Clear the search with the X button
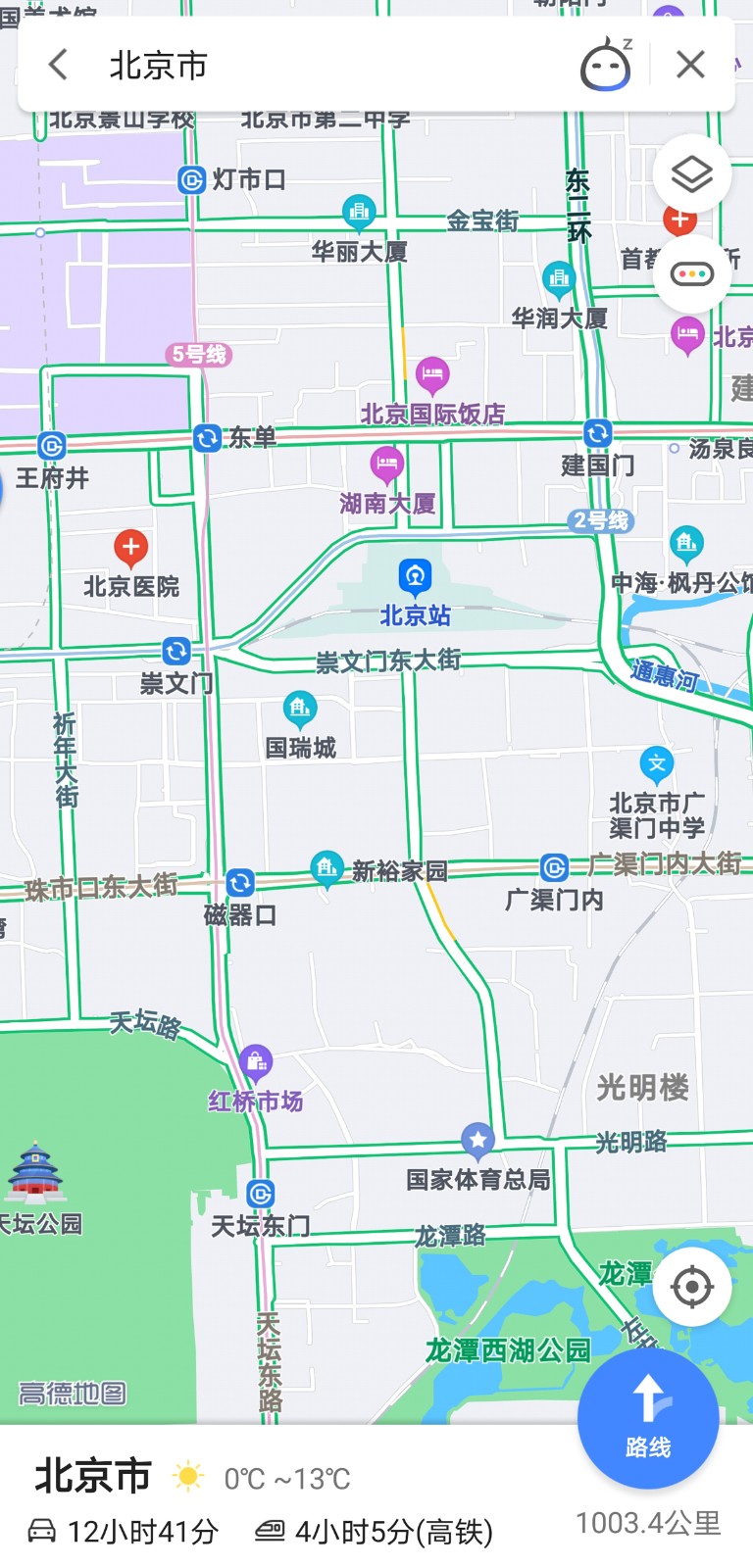The image size is (753, 1568). [691, 65]
